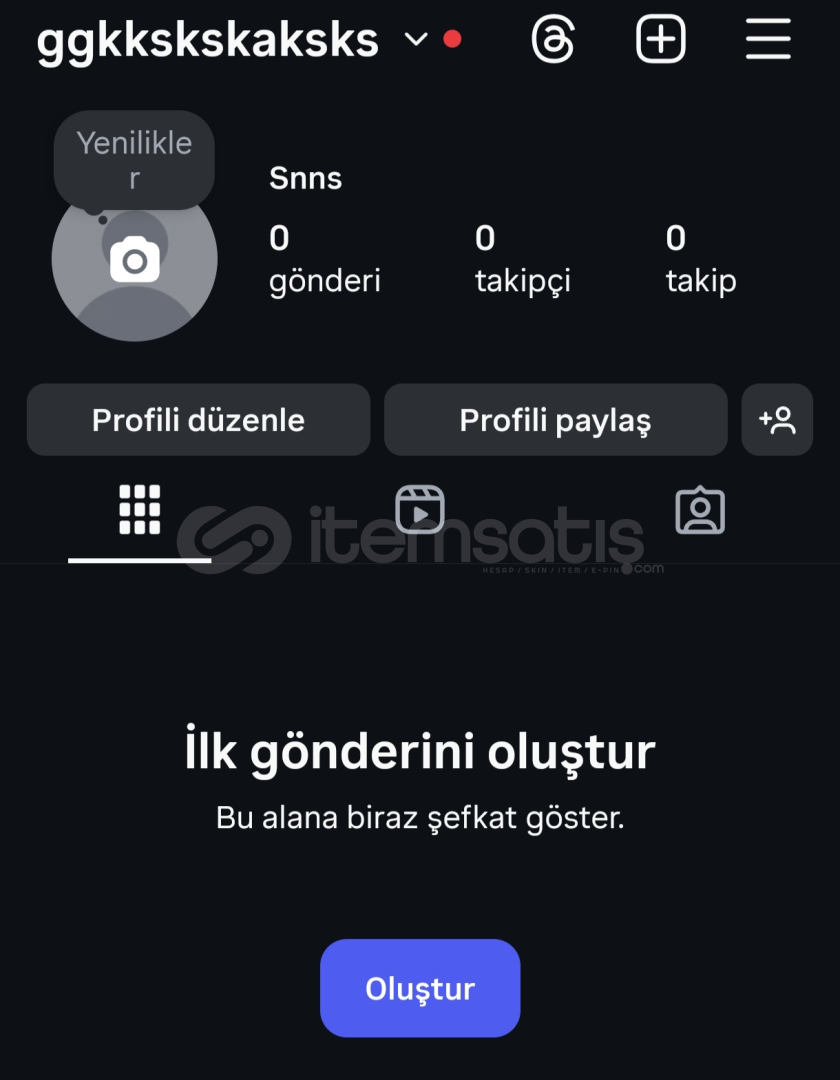The height and width of the screenshot is (1080, 840).
Task: Open the Threads icon
Action: point(553,40)
